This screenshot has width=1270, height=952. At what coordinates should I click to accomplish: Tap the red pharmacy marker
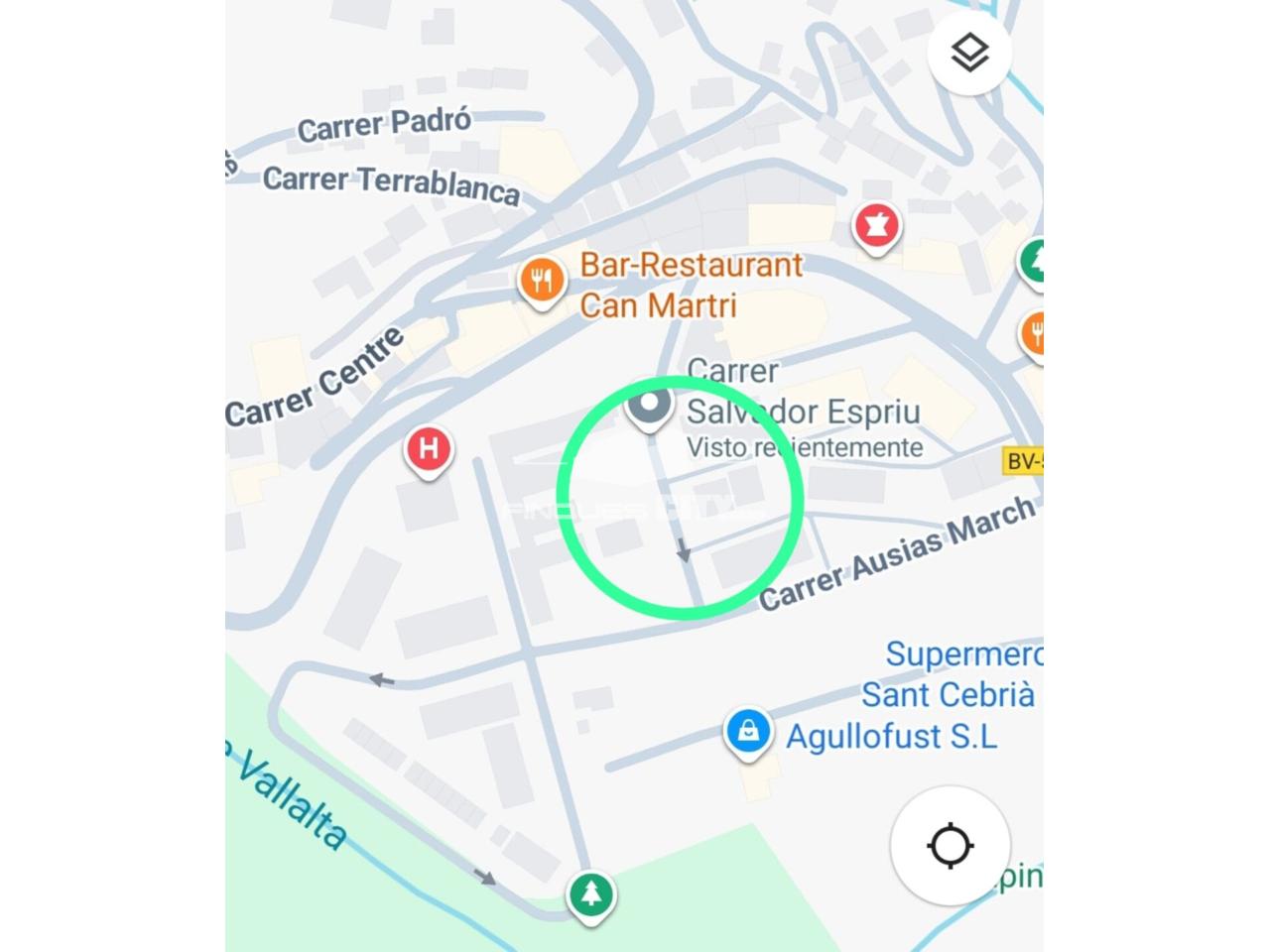(875, 227)
